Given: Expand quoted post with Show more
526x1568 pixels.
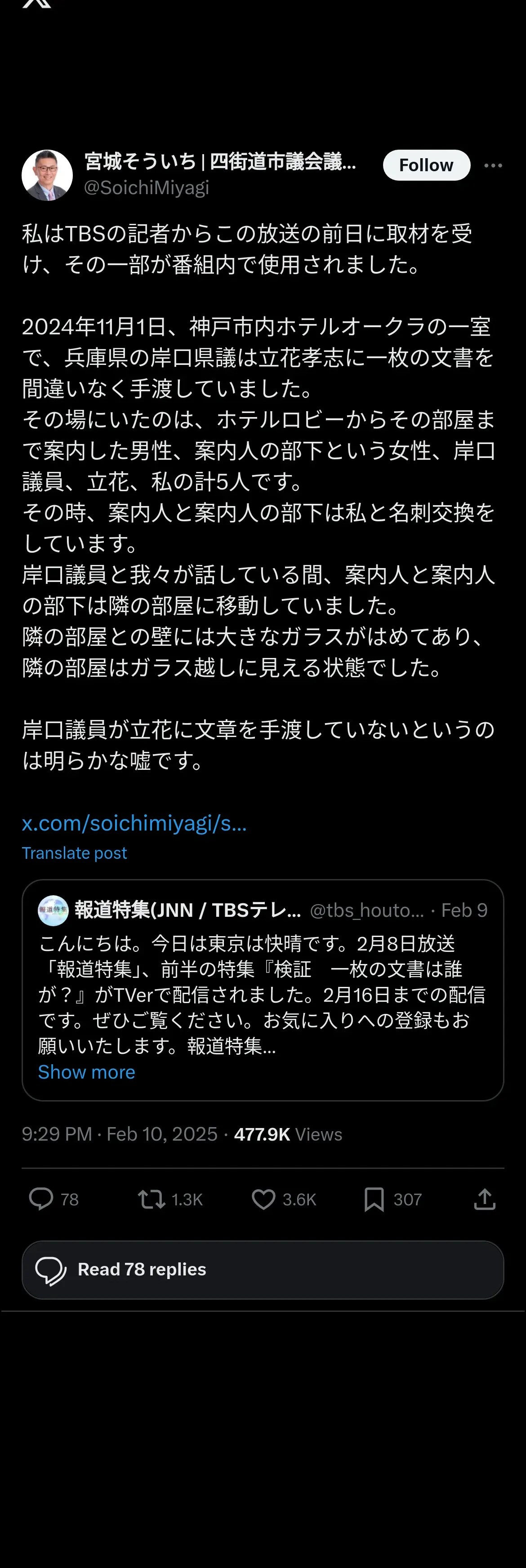Looking at the screenshot, I should (86, 1072).
